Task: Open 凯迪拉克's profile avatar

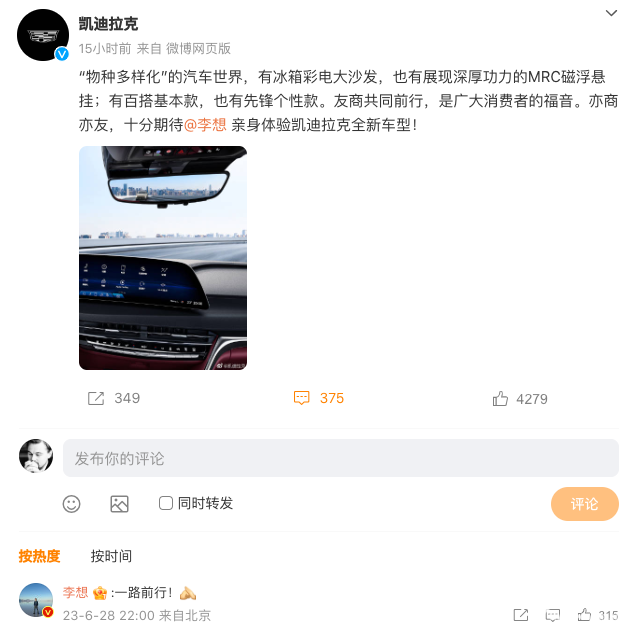Action: point(43,36)
